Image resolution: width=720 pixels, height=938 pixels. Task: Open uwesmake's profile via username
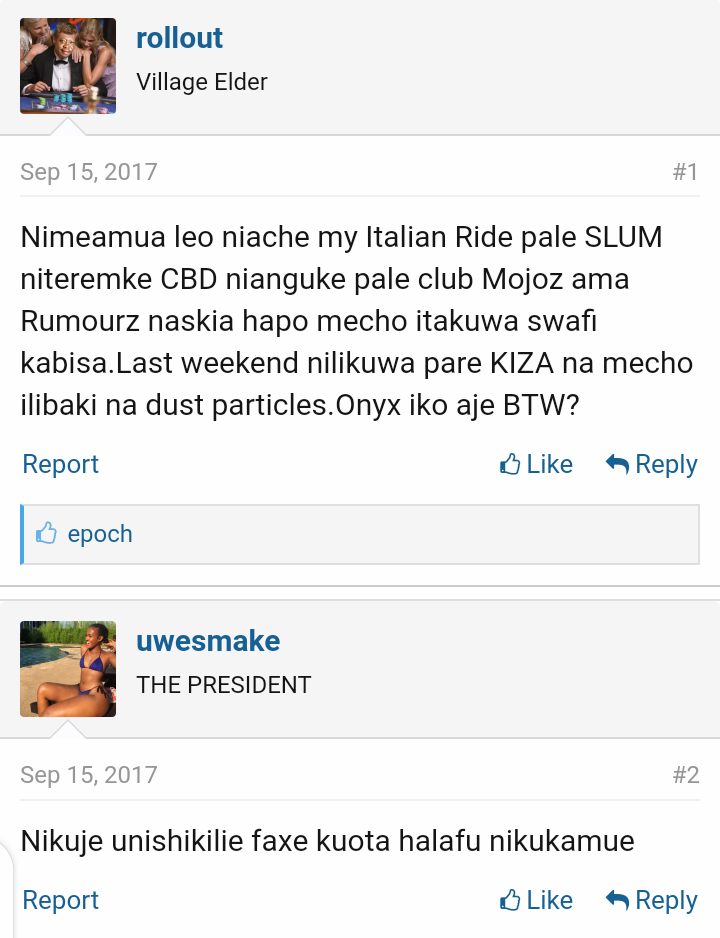[x=208, y=641]
